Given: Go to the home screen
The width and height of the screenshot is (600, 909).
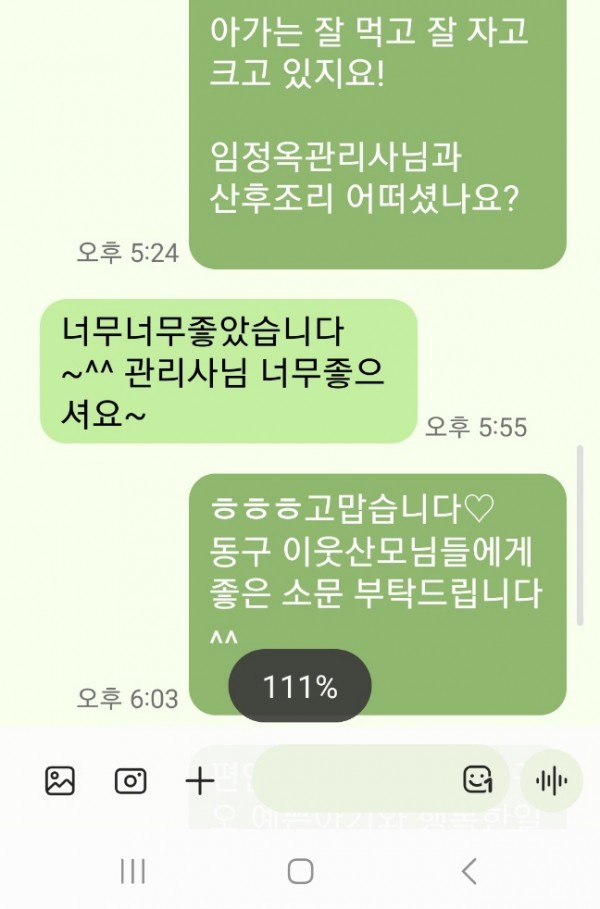Looking at the screenshot, I should point(300,871).
